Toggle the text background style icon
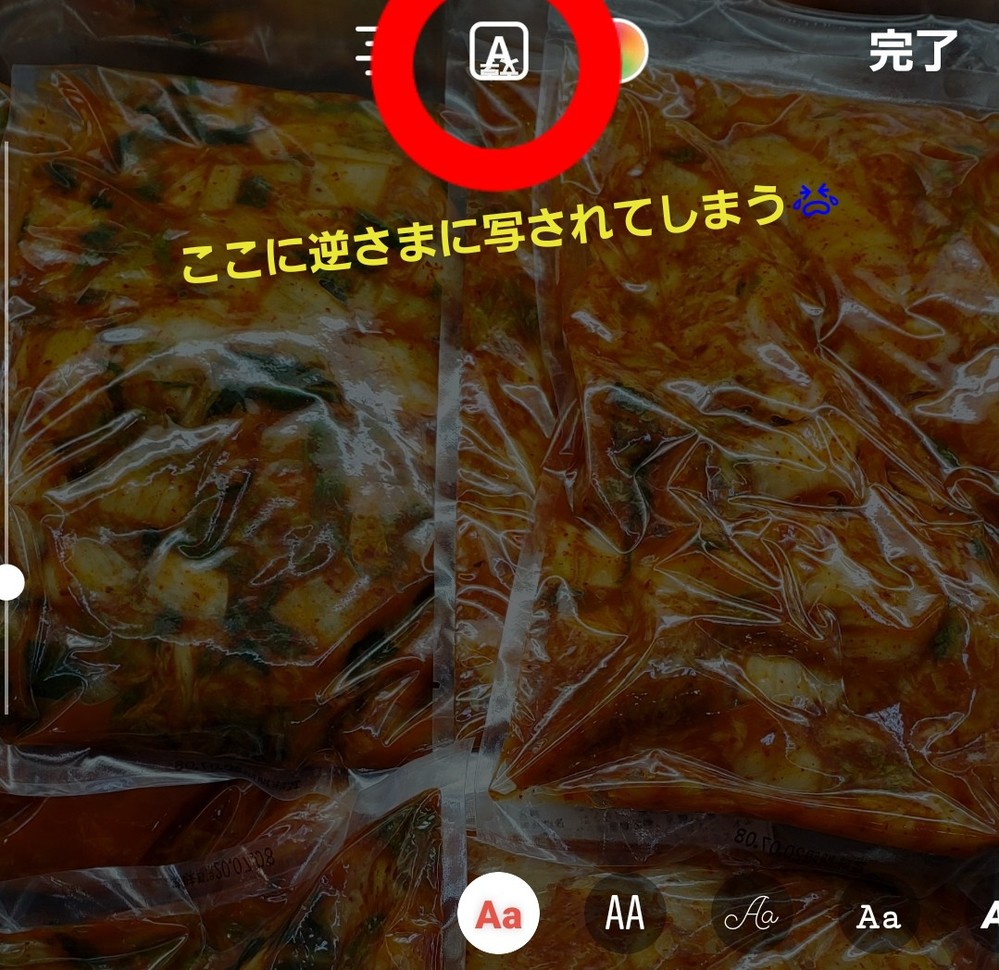This screenshot has height=970, width=999. 499,50
